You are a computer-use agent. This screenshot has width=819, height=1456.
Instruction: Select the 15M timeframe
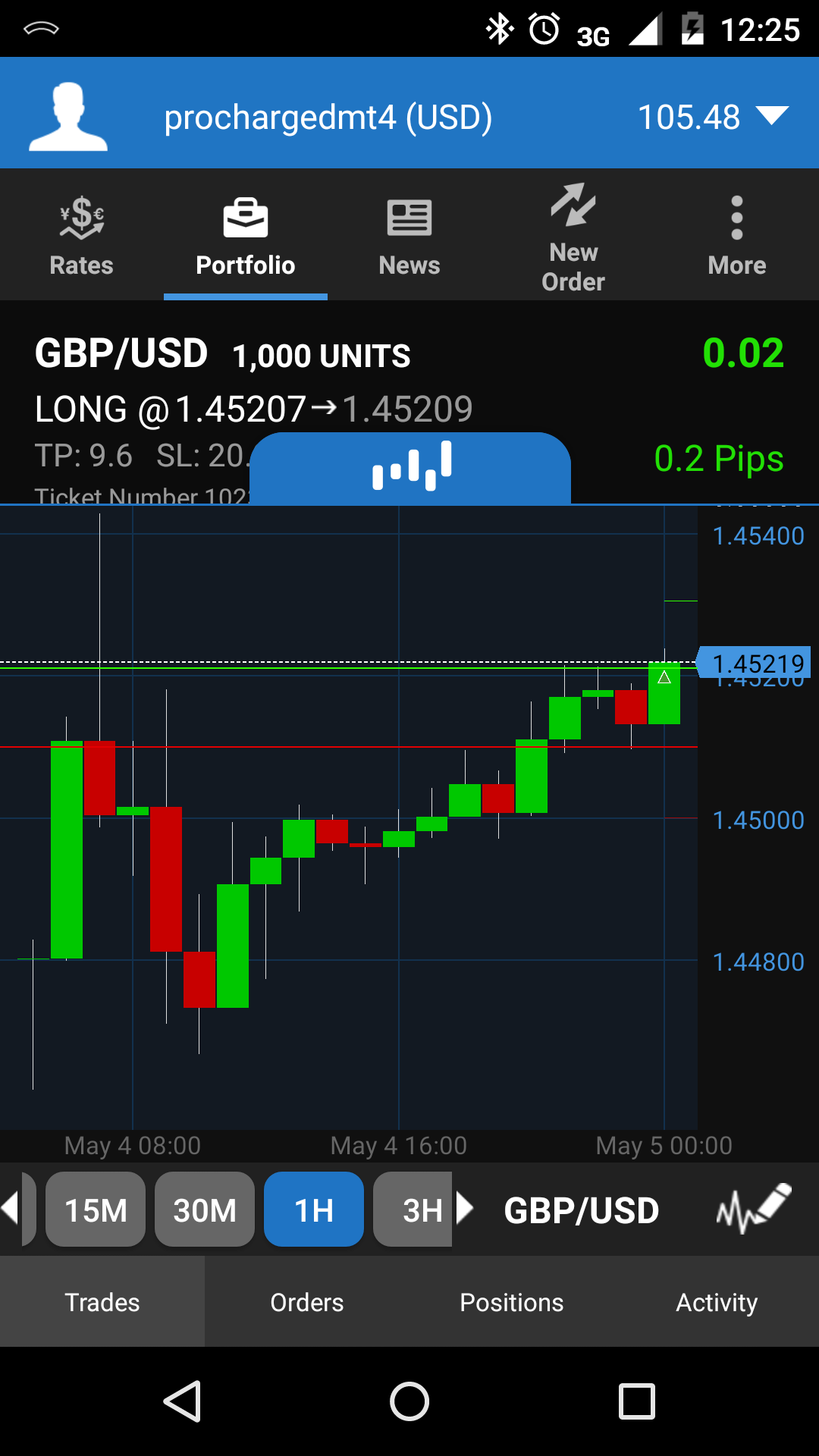[96, 1210]
